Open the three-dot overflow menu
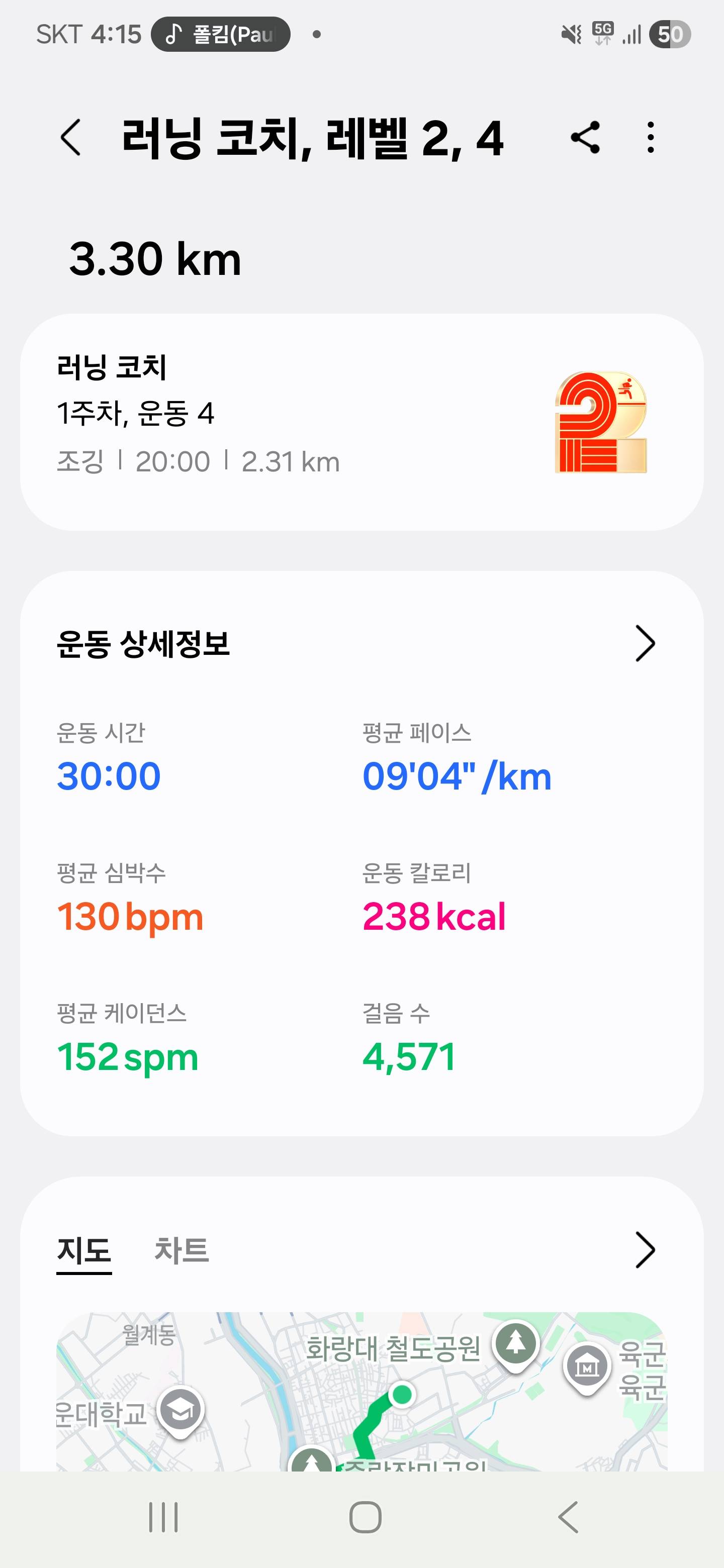724x1568 pixels. click(650, 138)
